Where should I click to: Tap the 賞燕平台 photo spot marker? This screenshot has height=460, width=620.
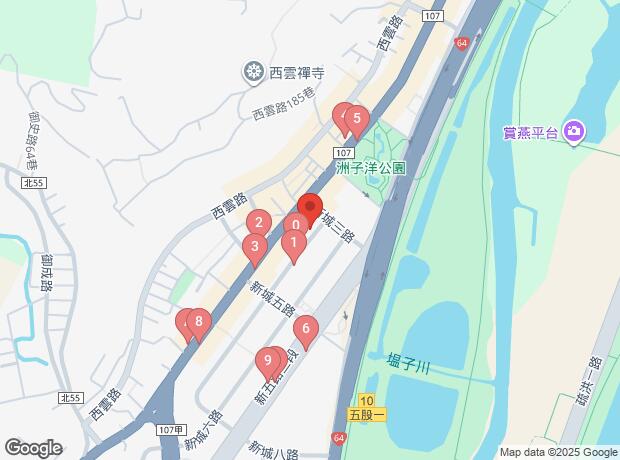pos(573,131)
